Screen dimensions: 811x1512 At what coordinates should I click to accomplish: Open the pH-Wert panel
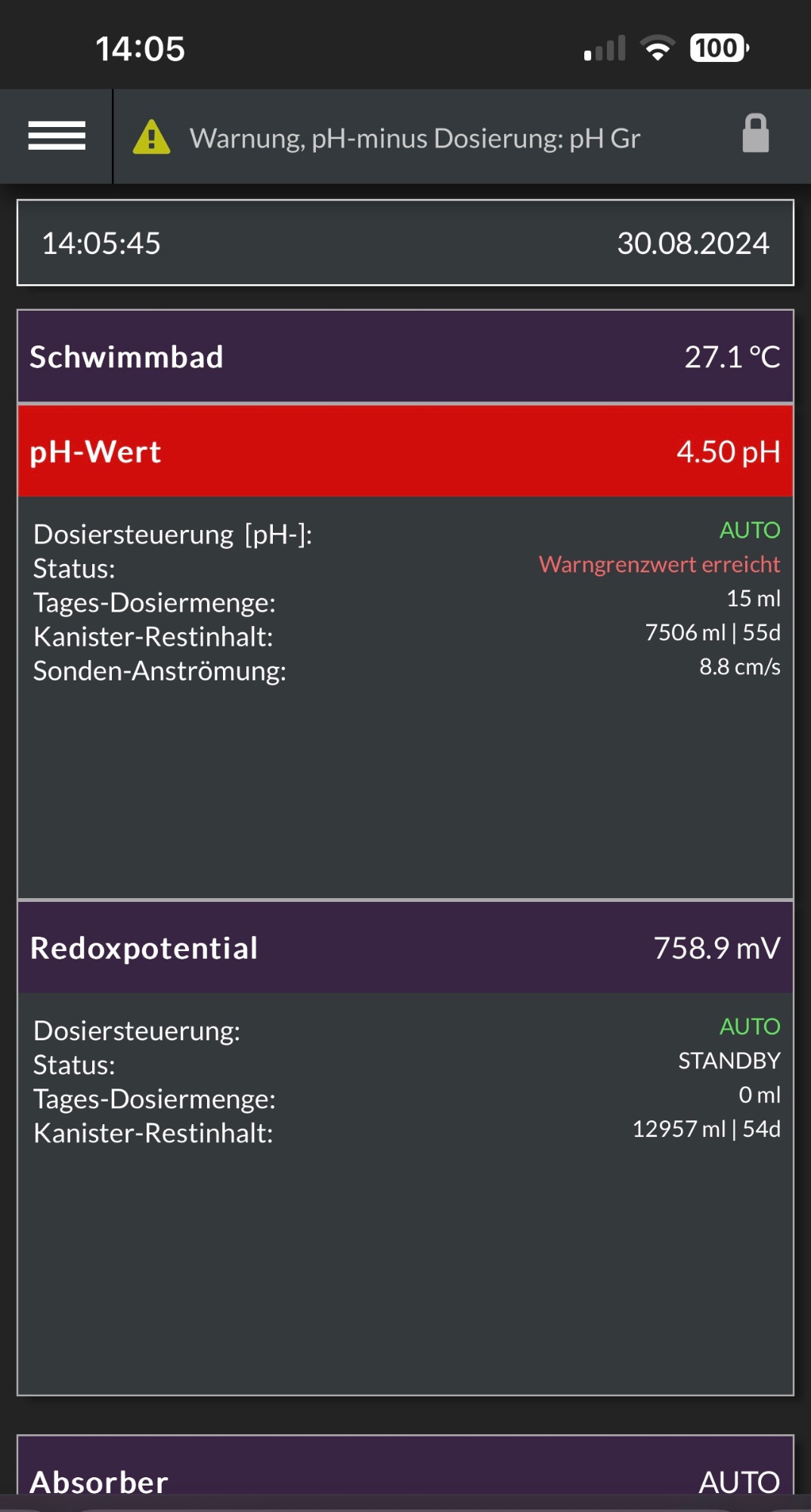405,451
